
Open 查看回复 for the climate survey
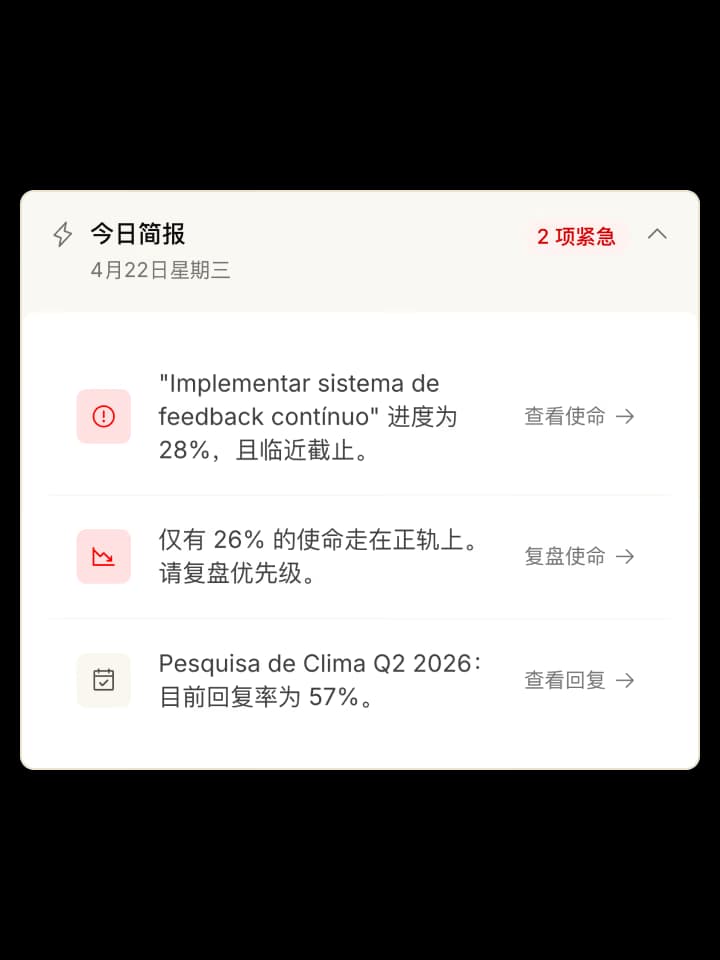(565, 680)
